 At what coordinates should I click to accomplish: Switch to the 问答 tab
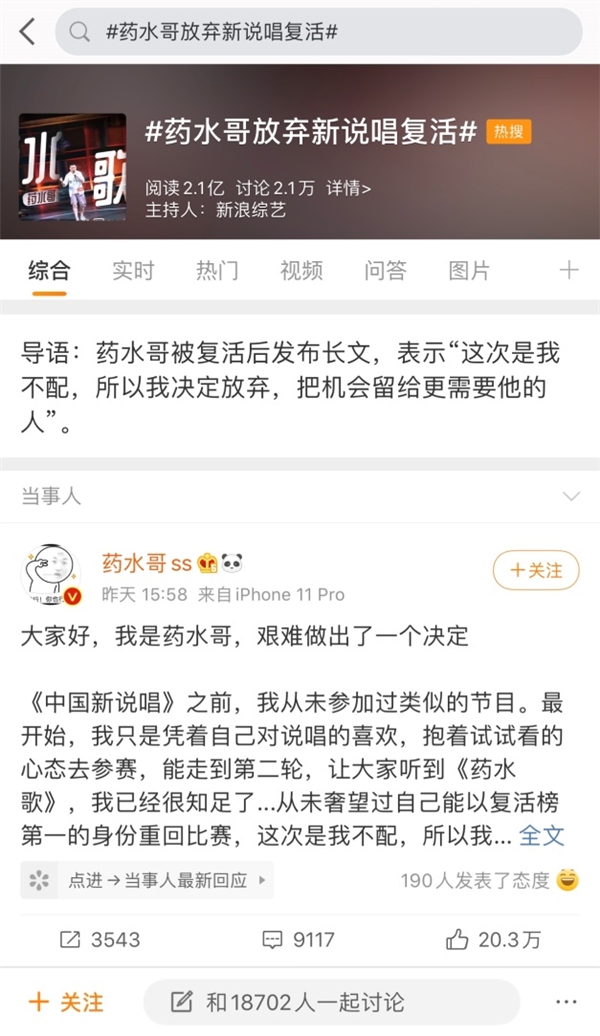coord(385,270)
